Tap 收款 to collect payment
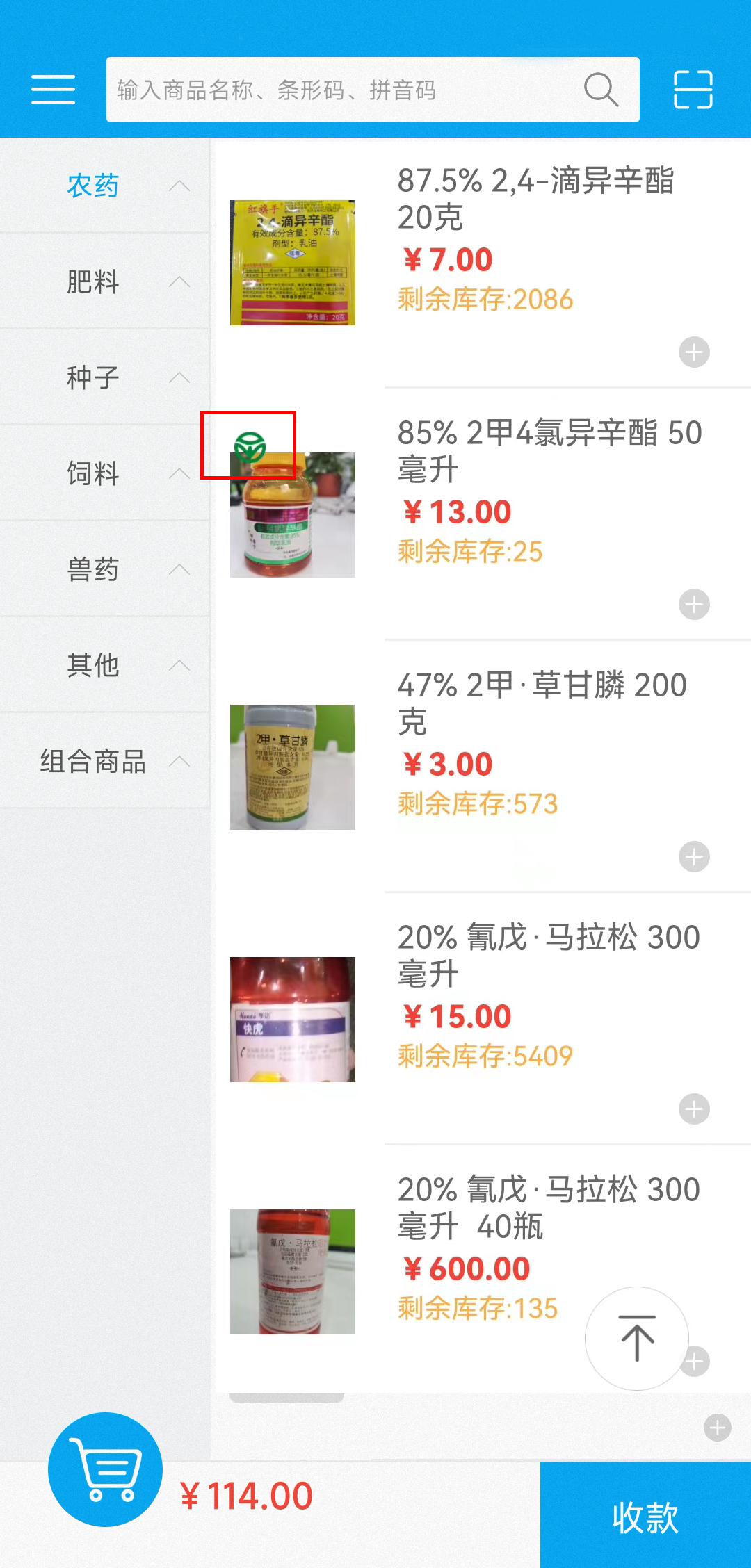This screenshot has height=1568, width=751. point(645,1517)
